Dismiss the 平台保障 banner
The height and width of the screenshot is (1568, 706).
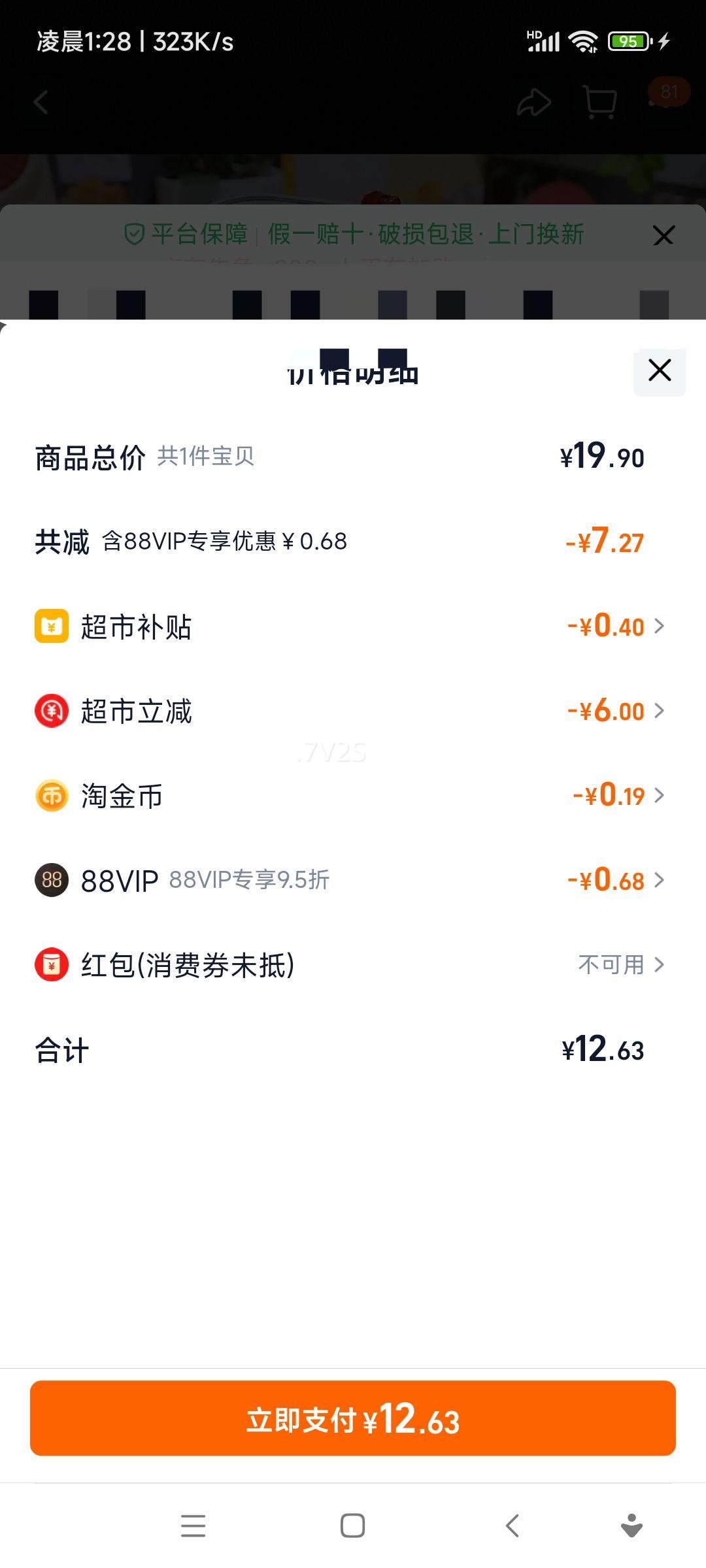click(663, 235)
